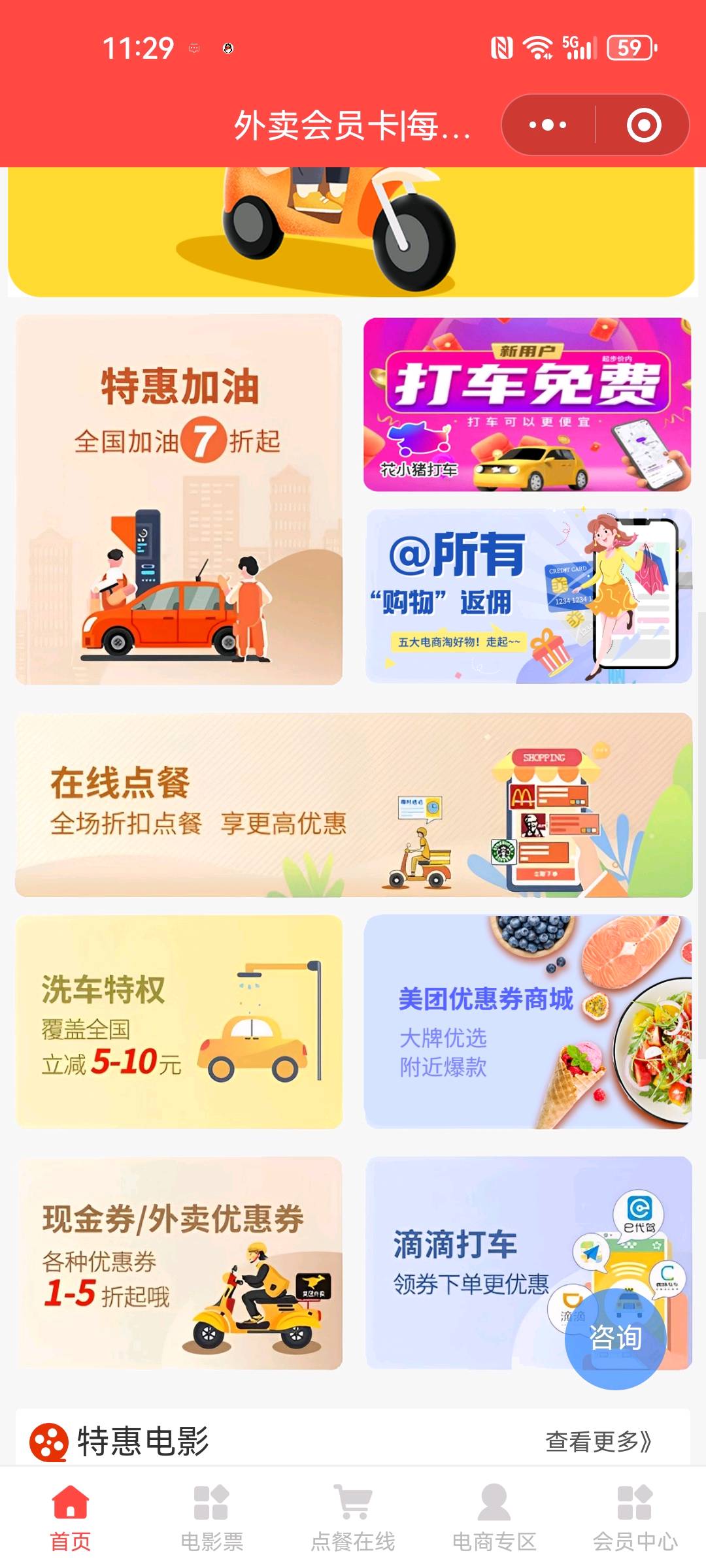Open the 特惠加油 fuel discount card
This screenshot has height=1568, width=706.
click(178, 500)
